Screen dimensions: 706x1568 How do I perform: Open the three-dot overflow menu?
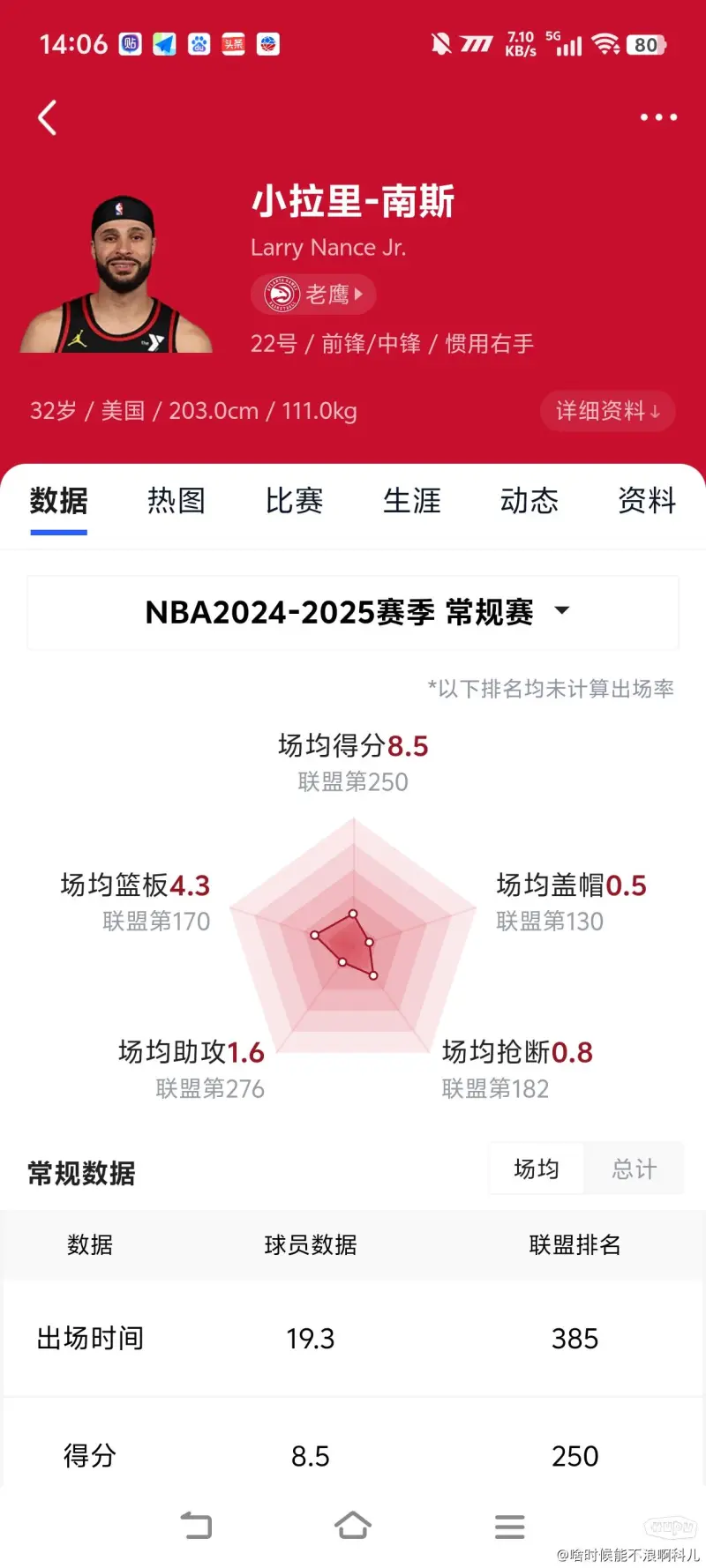point(658,117)
